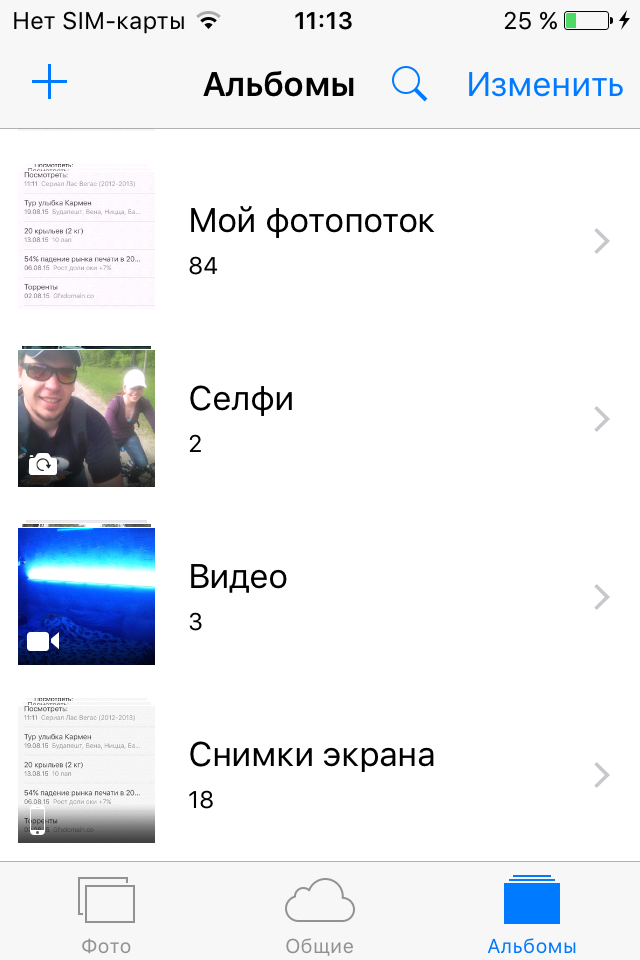Tap the Изменить edit button
The width and height of the screenshot is (640, 960).
[x=545, y=85]
